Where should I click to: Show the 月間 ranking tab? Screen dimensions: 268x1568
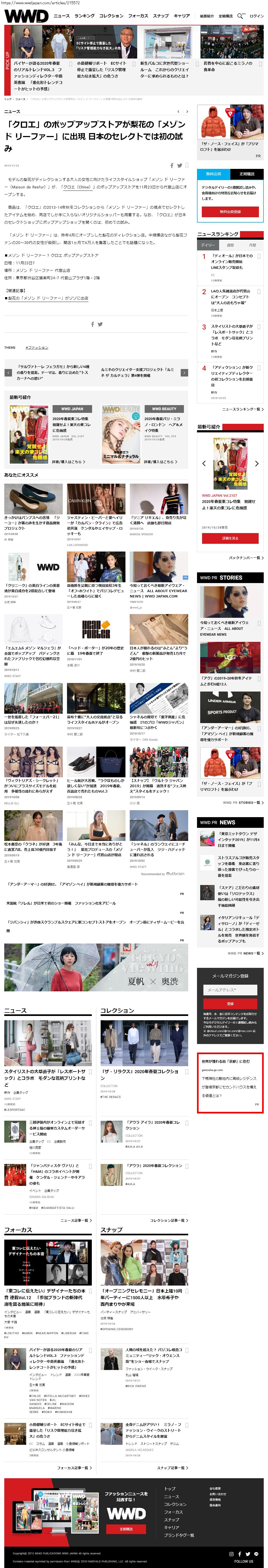(252, 245)
